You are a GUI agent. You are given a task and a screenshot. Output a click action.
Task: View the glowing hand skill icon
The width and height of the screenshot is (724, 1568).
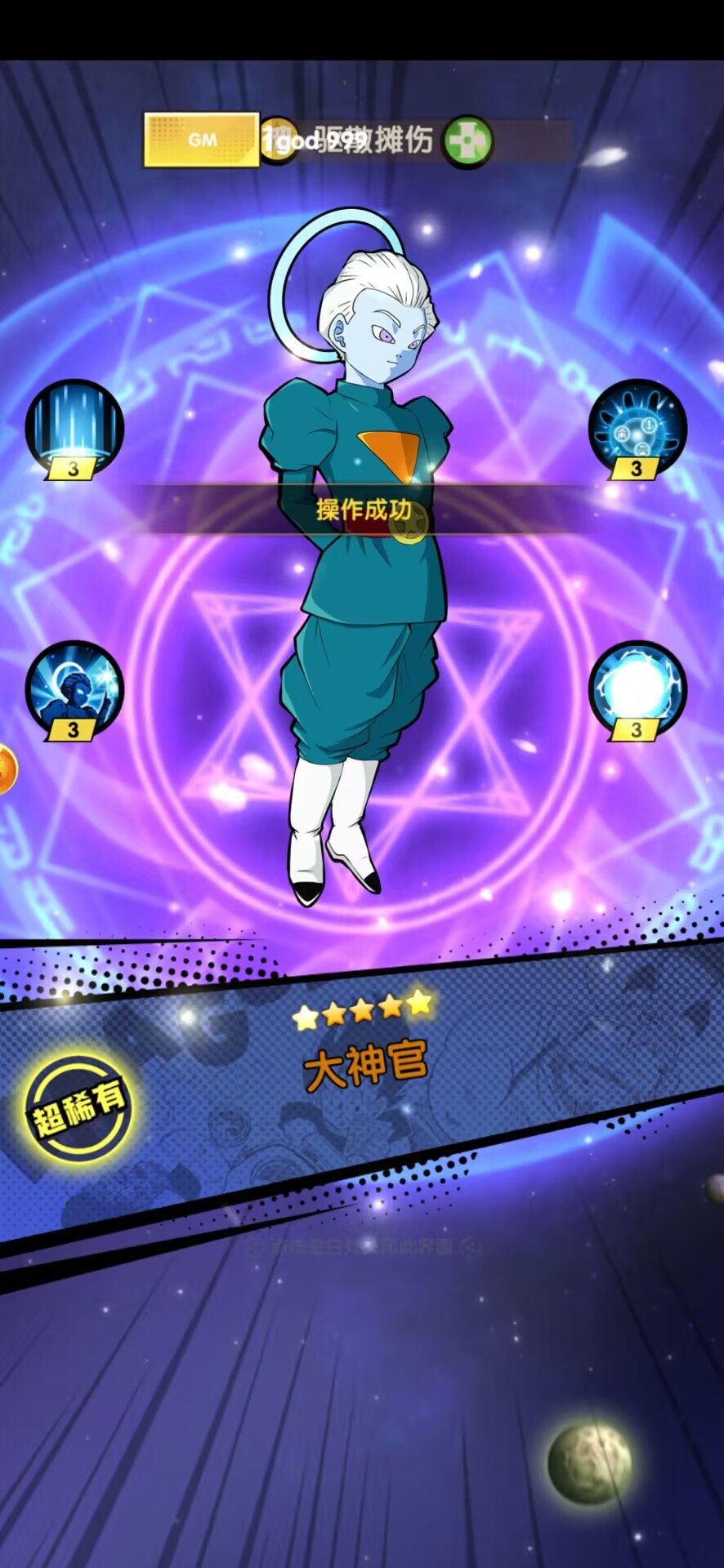tap(637, 425)
